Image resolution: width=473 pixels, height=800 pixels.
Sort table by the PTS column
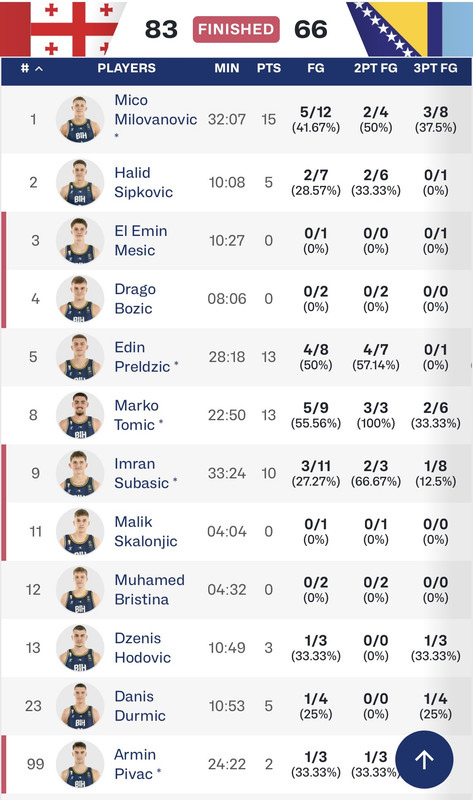(x=269, y=68)
